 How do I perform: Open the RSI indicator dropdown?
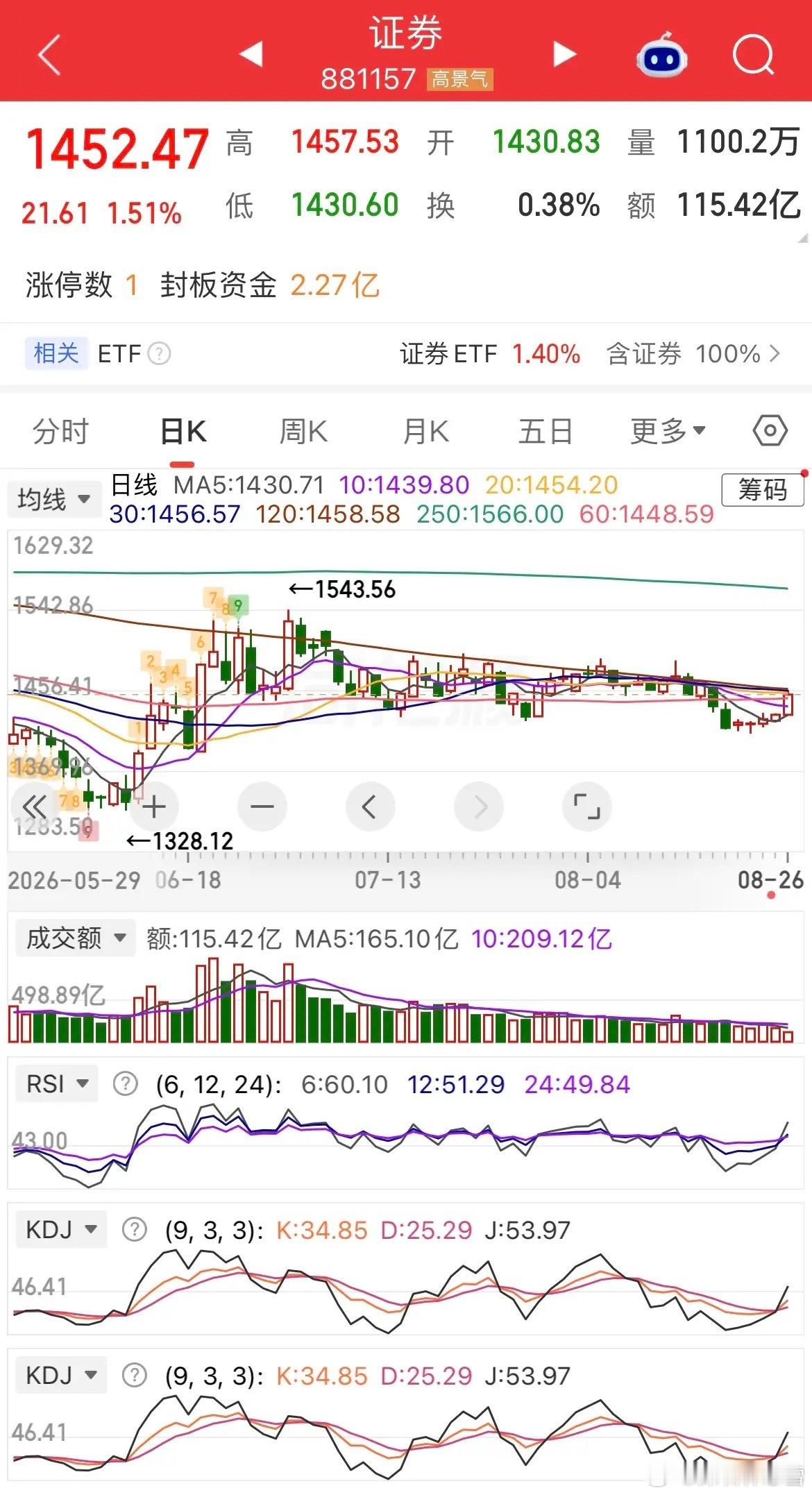[57, 1083]
